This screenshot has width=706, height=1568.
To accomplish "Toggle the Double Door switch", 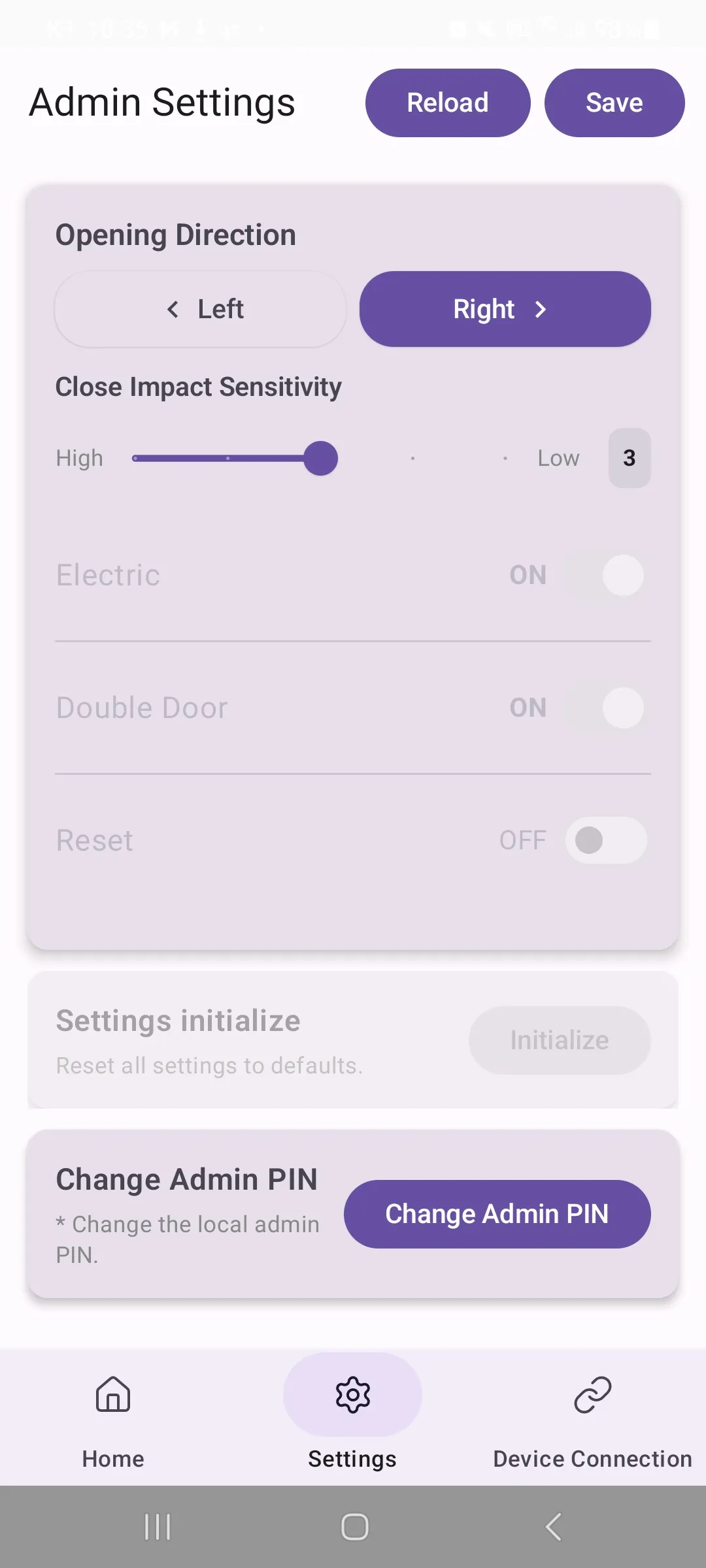I will (606, 708).
